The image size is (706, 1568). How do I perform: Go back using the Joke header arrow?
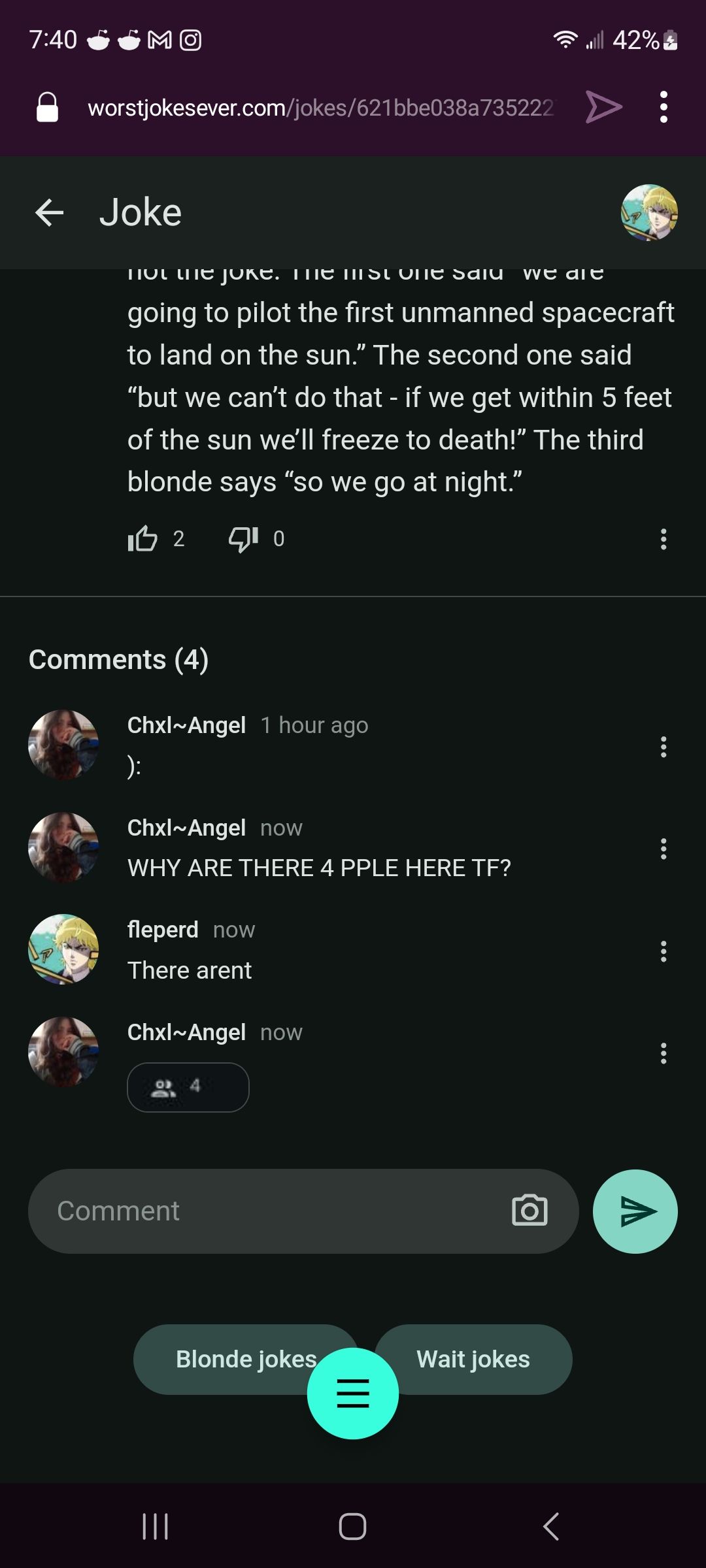pyautogui.click(x=49, y=213)
